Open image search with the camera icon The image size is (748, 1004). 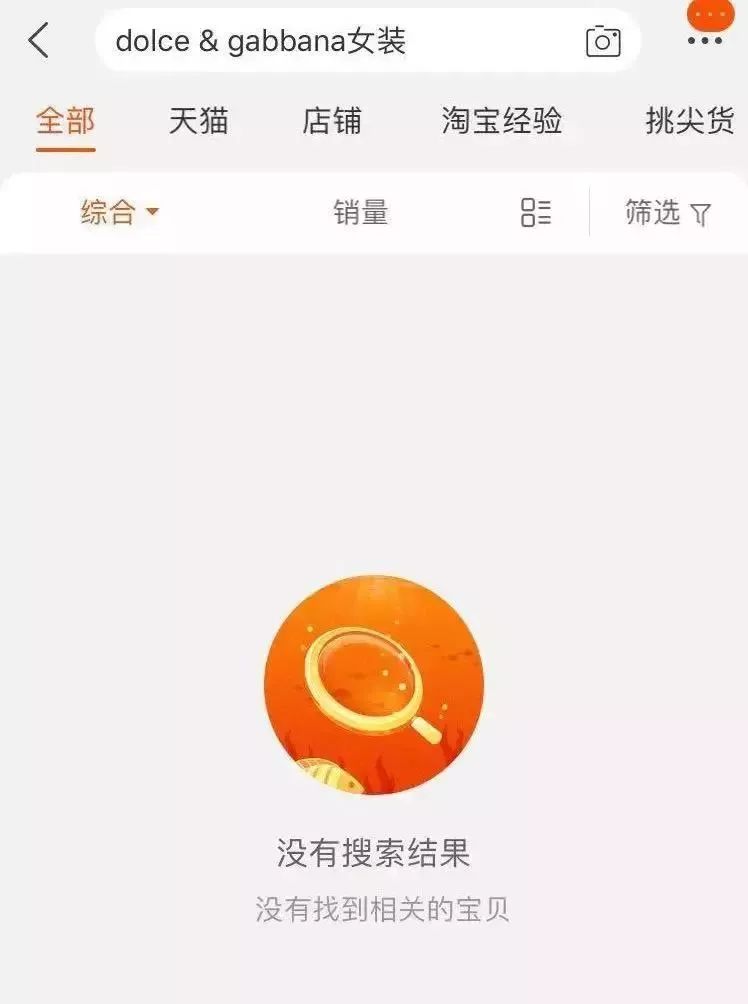(x=602, y=41)
